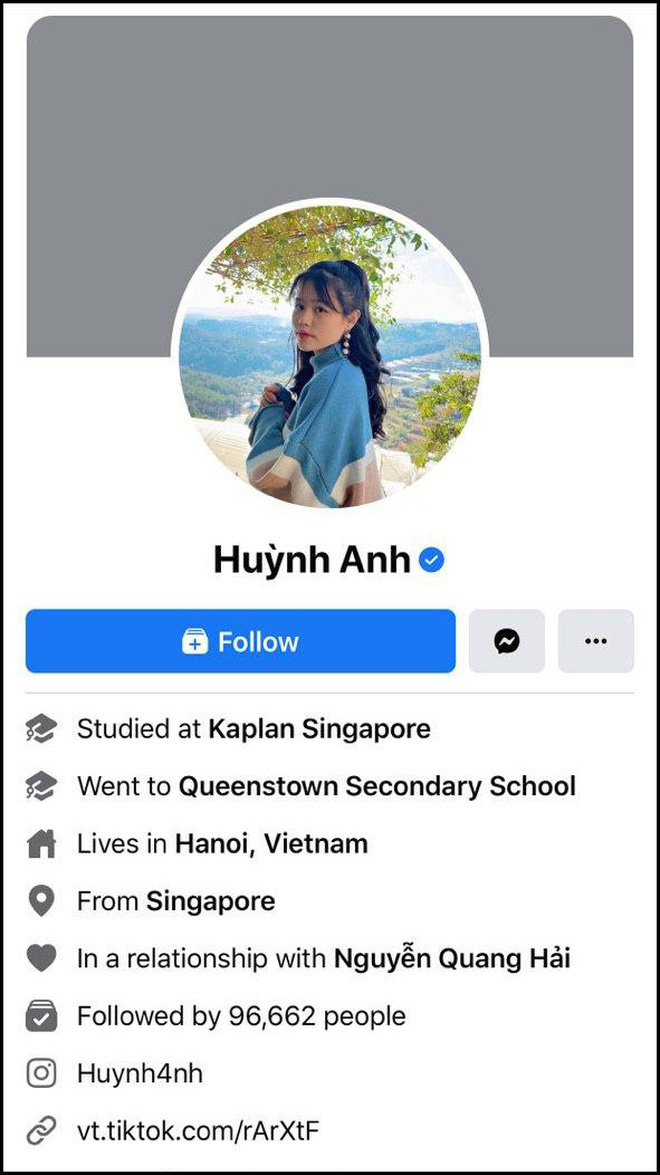Open Messenger chat with Huỳnh Anh

click(507, 641)
